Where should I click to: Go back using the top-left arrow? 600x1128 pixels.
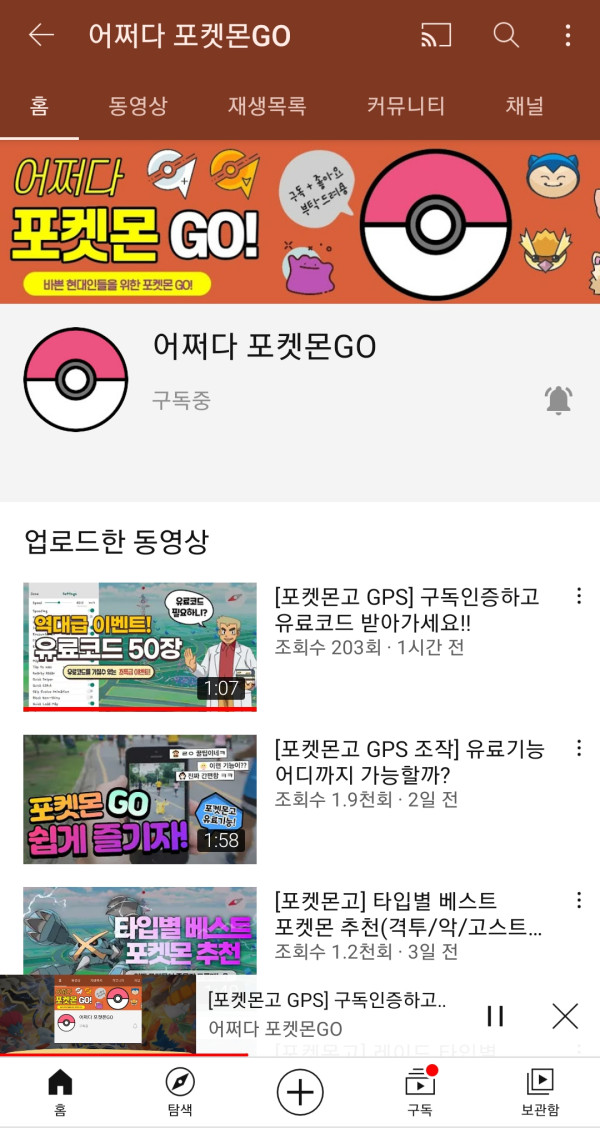click(x=41, y=36)
